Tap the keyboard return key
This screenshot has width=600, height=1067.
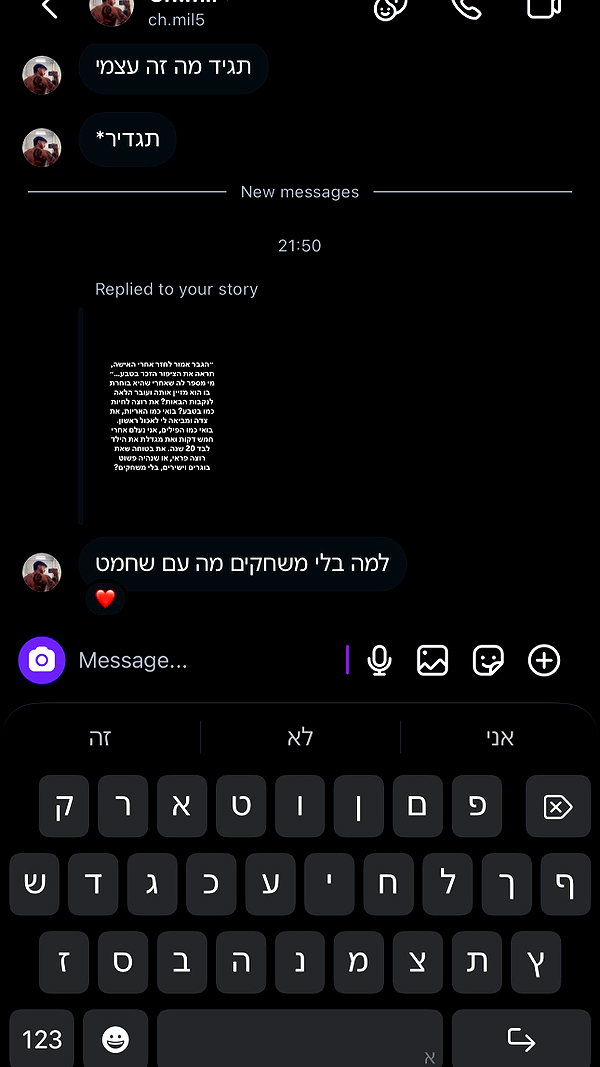click(521, 1039)
